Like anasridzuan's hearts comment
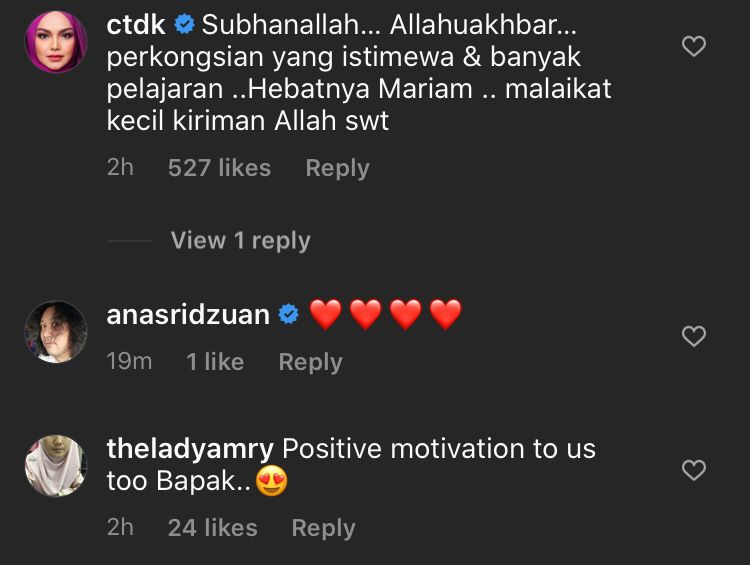 click(x=693, y=337)
